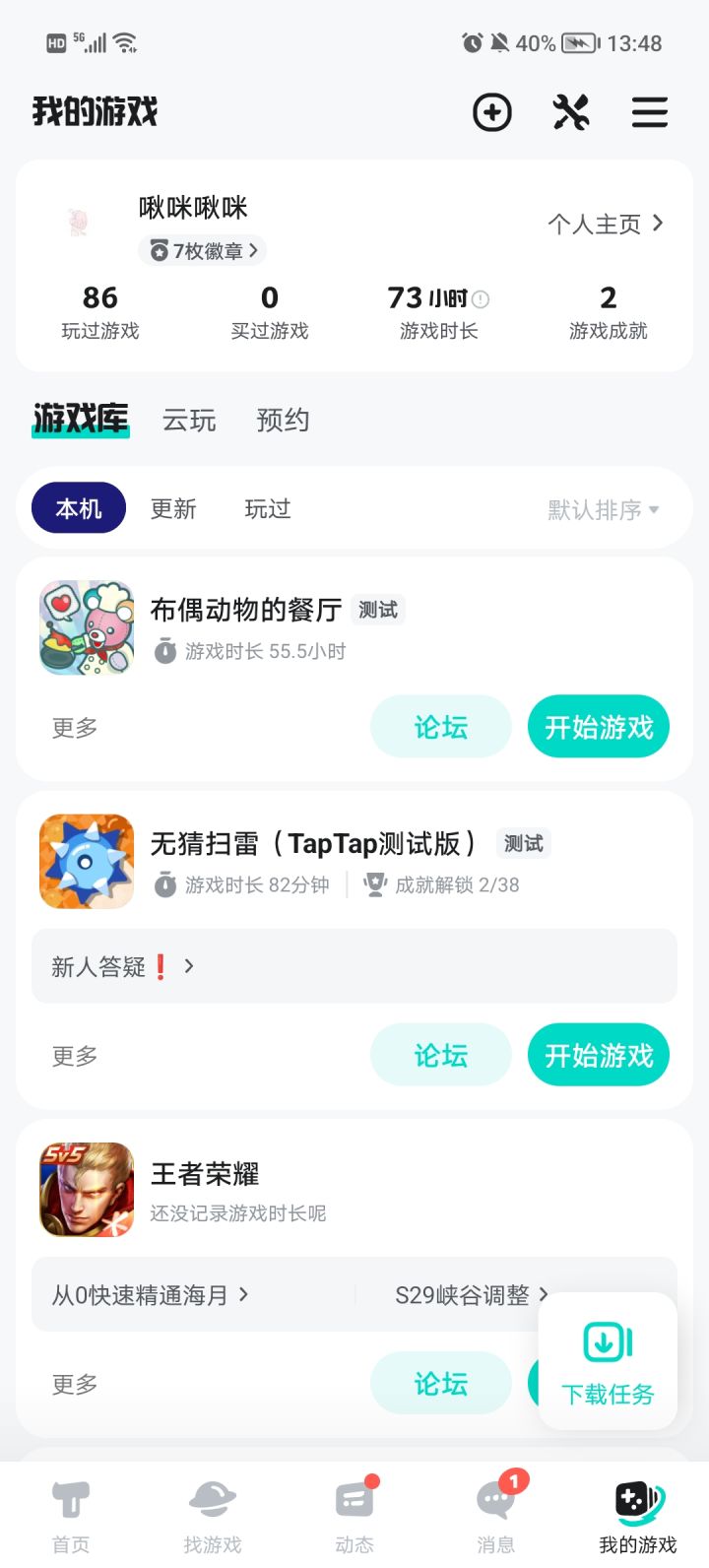The width and height of the screenshot is (709, 1568).
Task: Open the hamburger menu at top right
Action: pos(649,112)
